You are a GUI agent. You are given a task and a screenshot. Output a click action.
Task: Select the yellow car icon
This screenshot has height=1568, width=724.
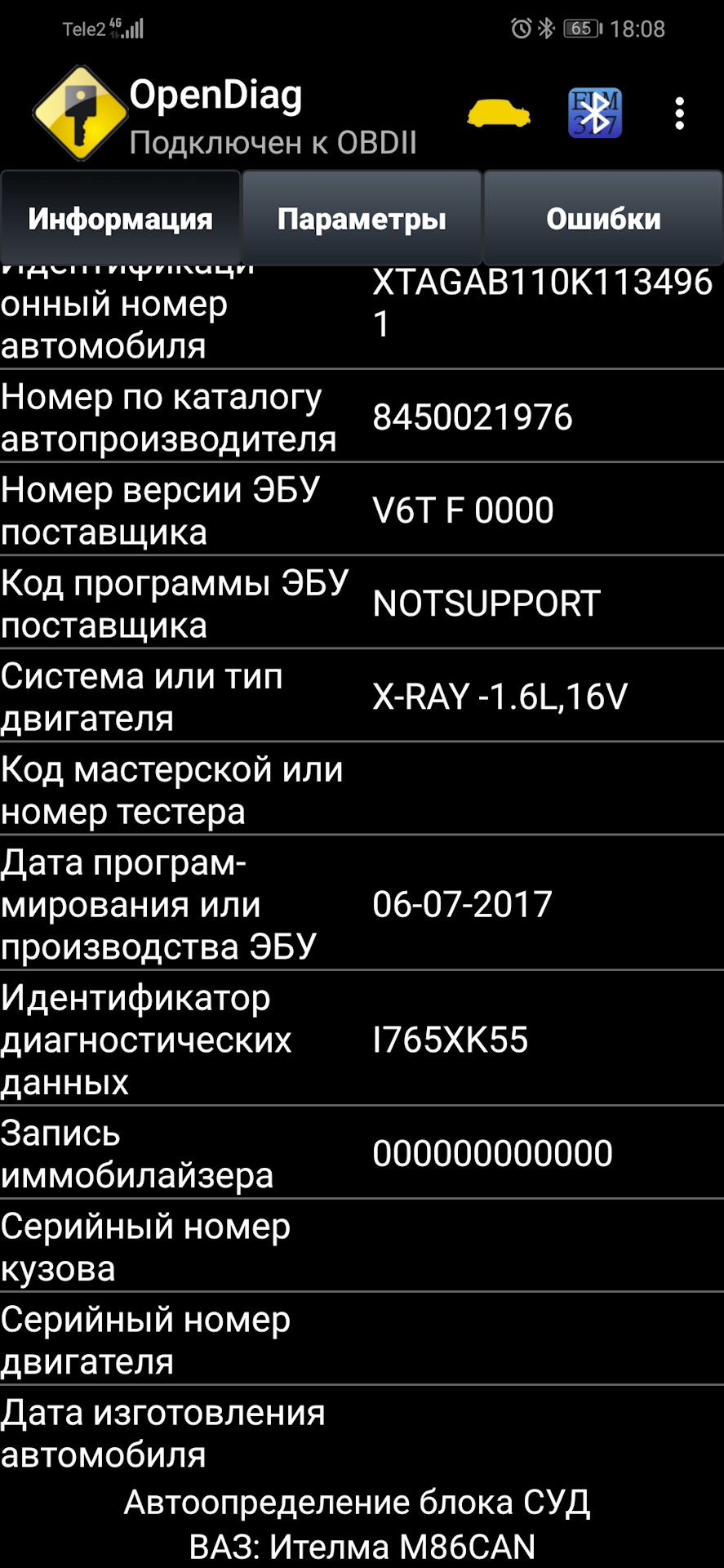click(499, 114)
